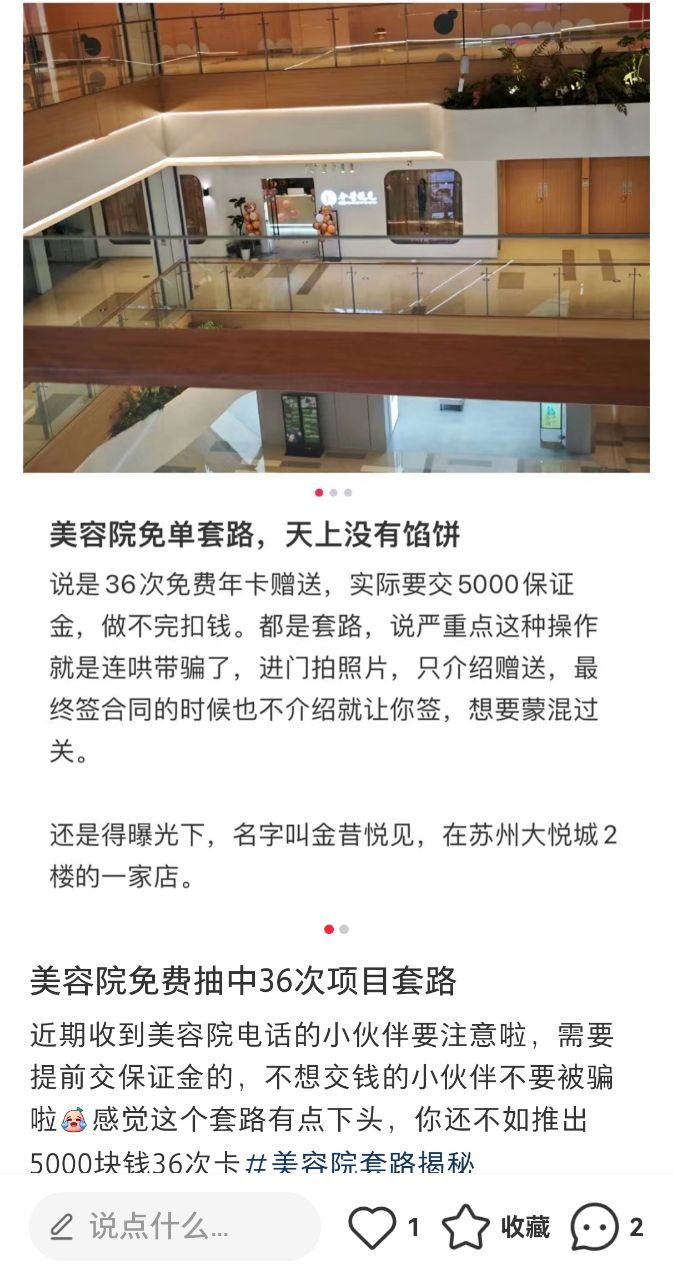This screenshot has width=673, height=1280.
Task: Save the post via 收藏 star
Action: (x=466, y=1227)
